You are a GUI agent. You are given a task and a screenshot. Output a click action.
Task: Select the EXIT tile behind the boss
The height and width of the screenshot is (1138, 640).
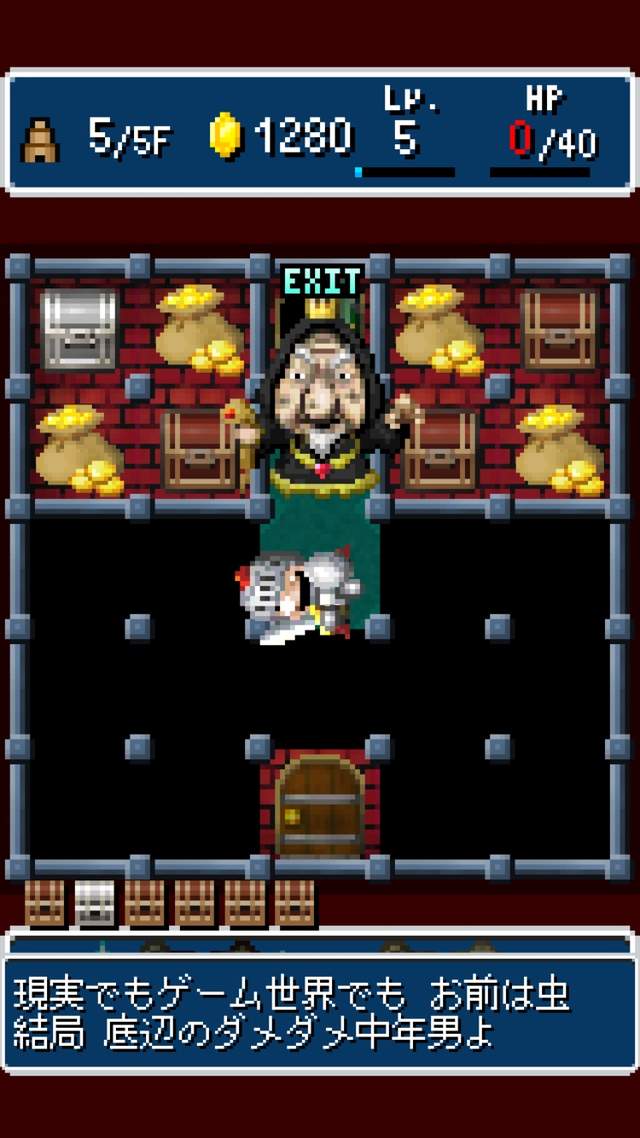[x=320, y=281]
